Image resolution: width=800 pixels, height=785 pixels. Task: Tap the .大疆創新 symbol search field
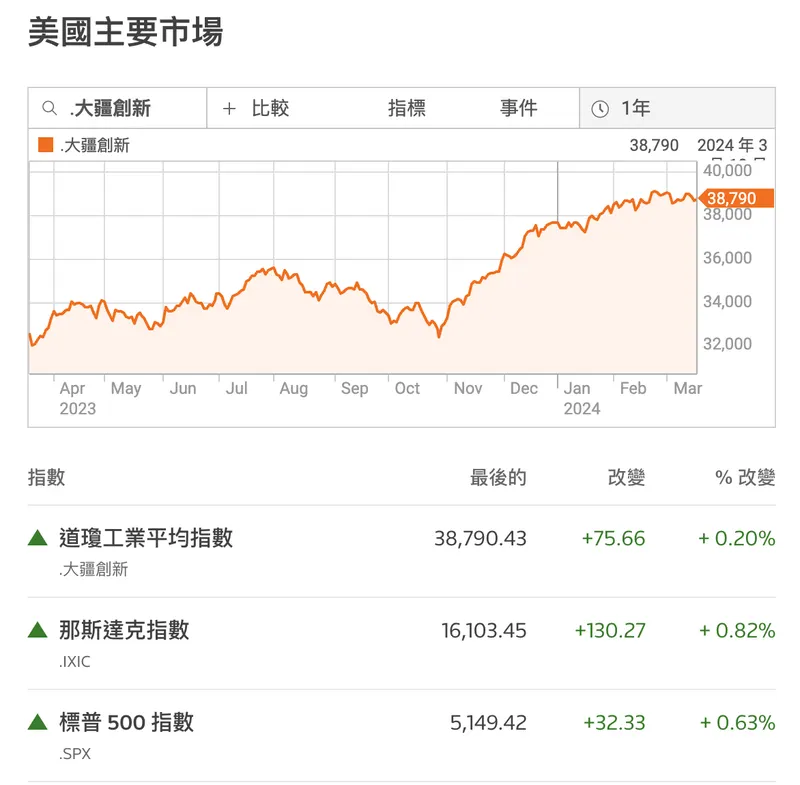tap(118, 108)
